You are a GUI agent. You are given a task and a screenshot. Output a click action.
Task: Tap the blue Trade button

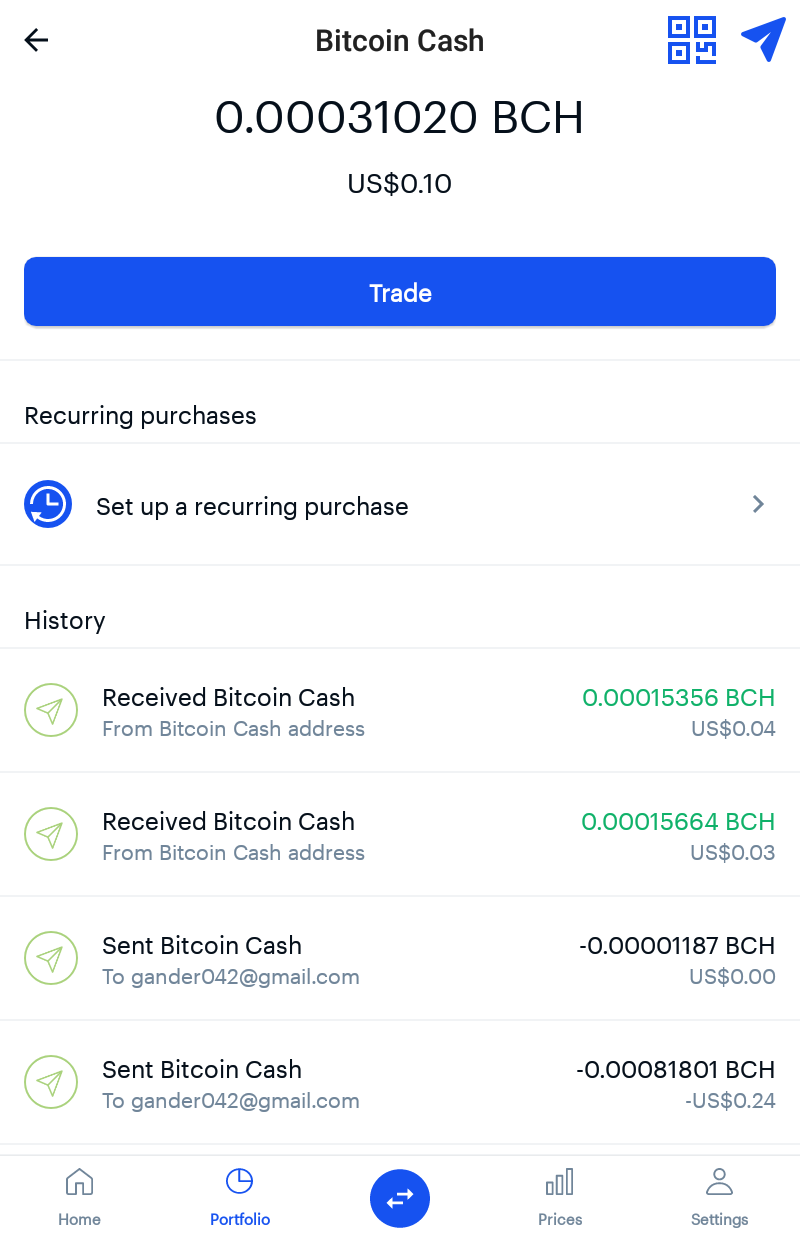(400, 292)
